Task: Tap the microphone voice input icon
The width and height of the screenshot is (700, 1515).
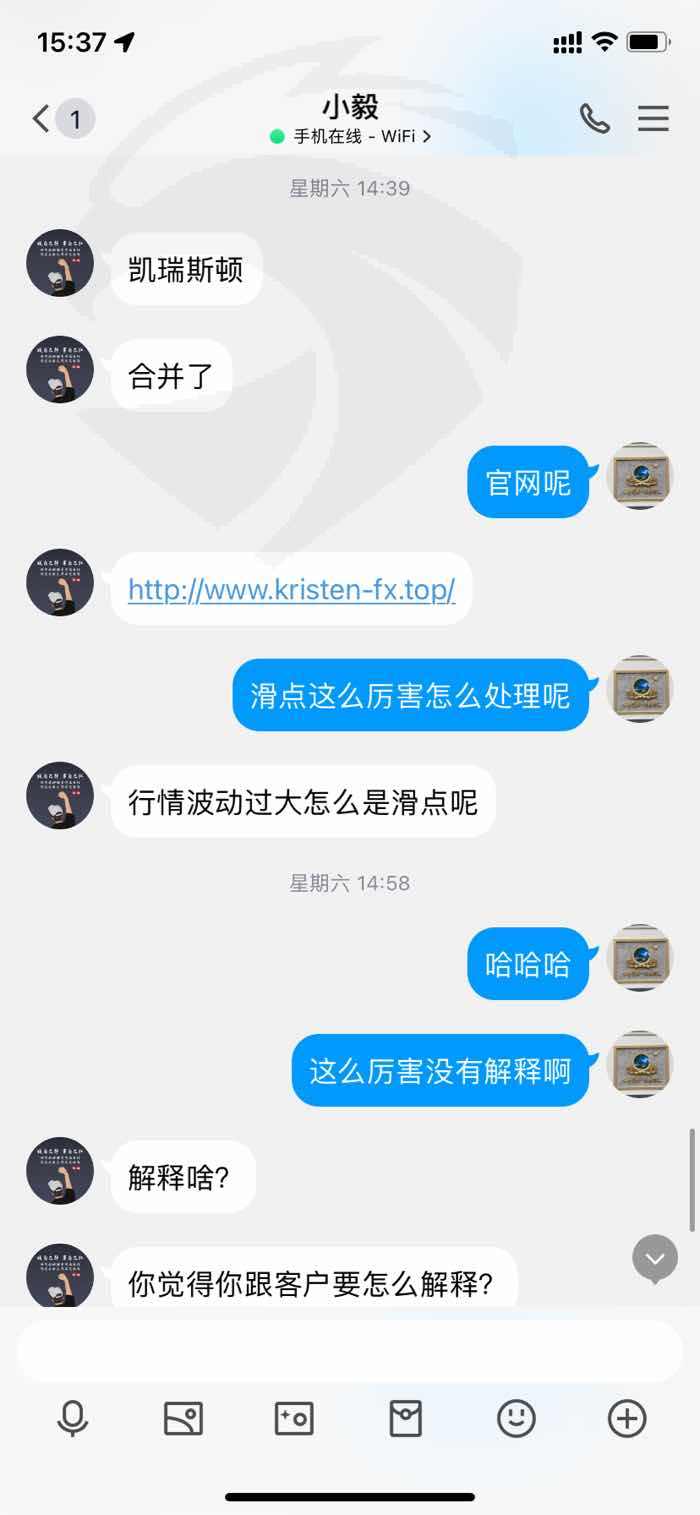Action: click(x=72, y=1418)
